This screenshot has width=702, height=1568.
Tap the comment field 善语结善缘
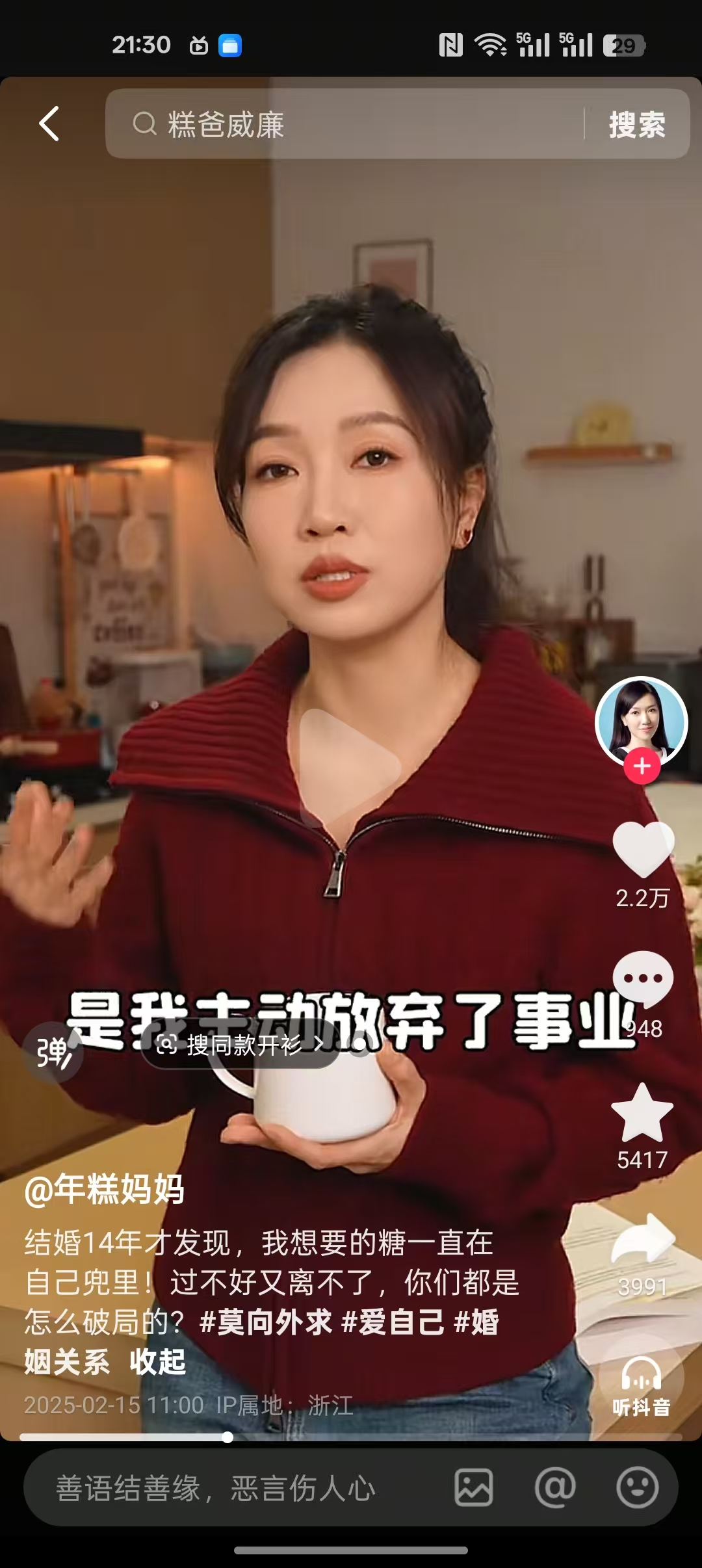point(214,1487)
